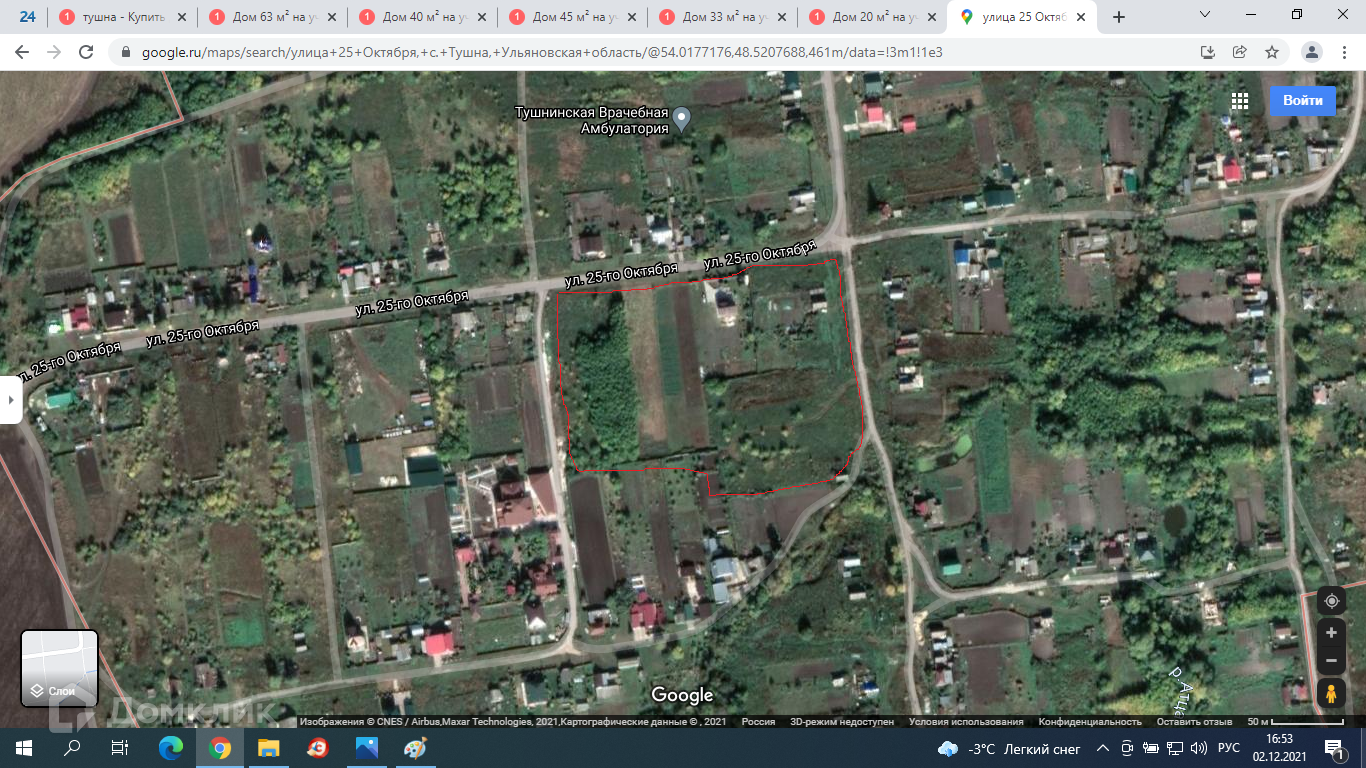Click the Войти sign-in button

1302,100
